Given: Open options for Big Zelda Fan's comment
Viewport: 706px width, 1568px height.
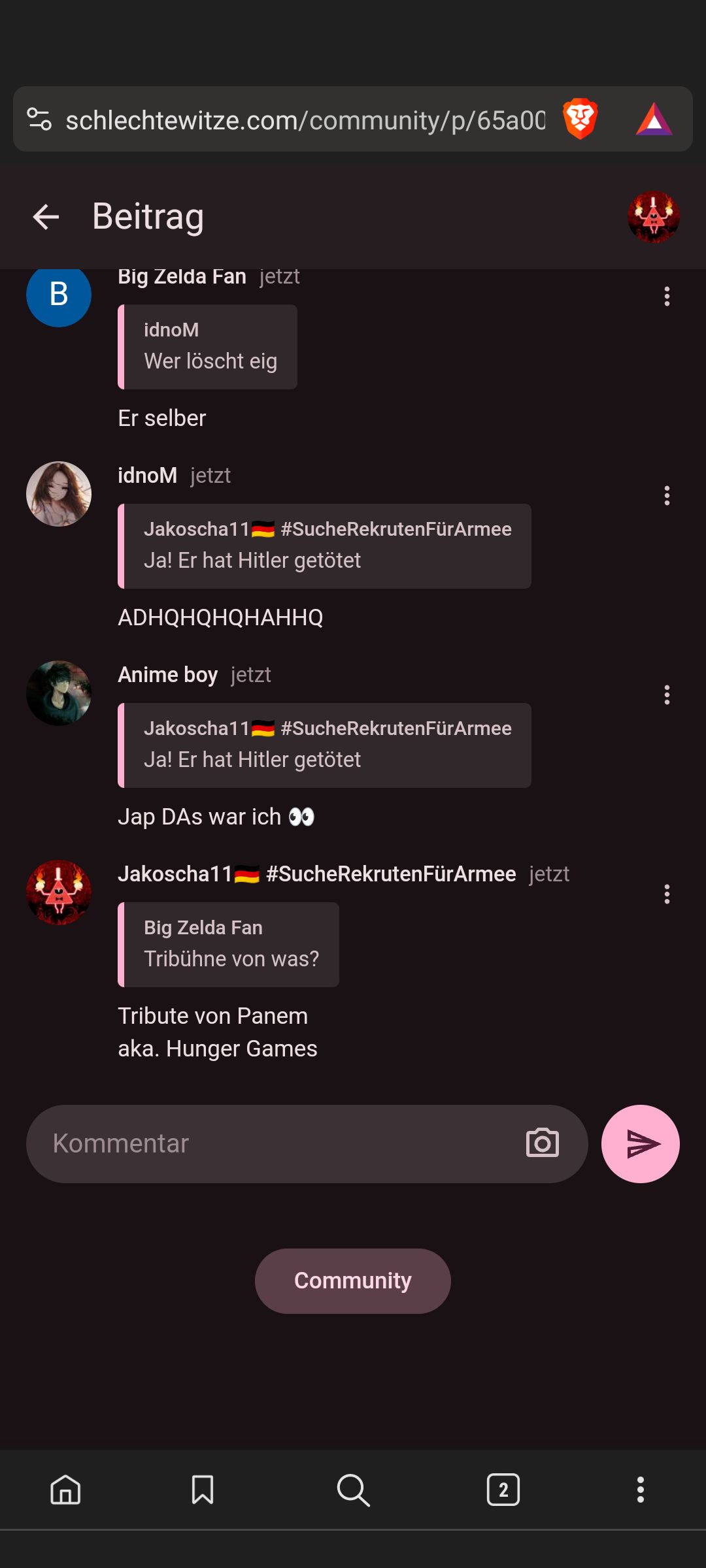Looking at the screenshot, I should pos(667,297).
